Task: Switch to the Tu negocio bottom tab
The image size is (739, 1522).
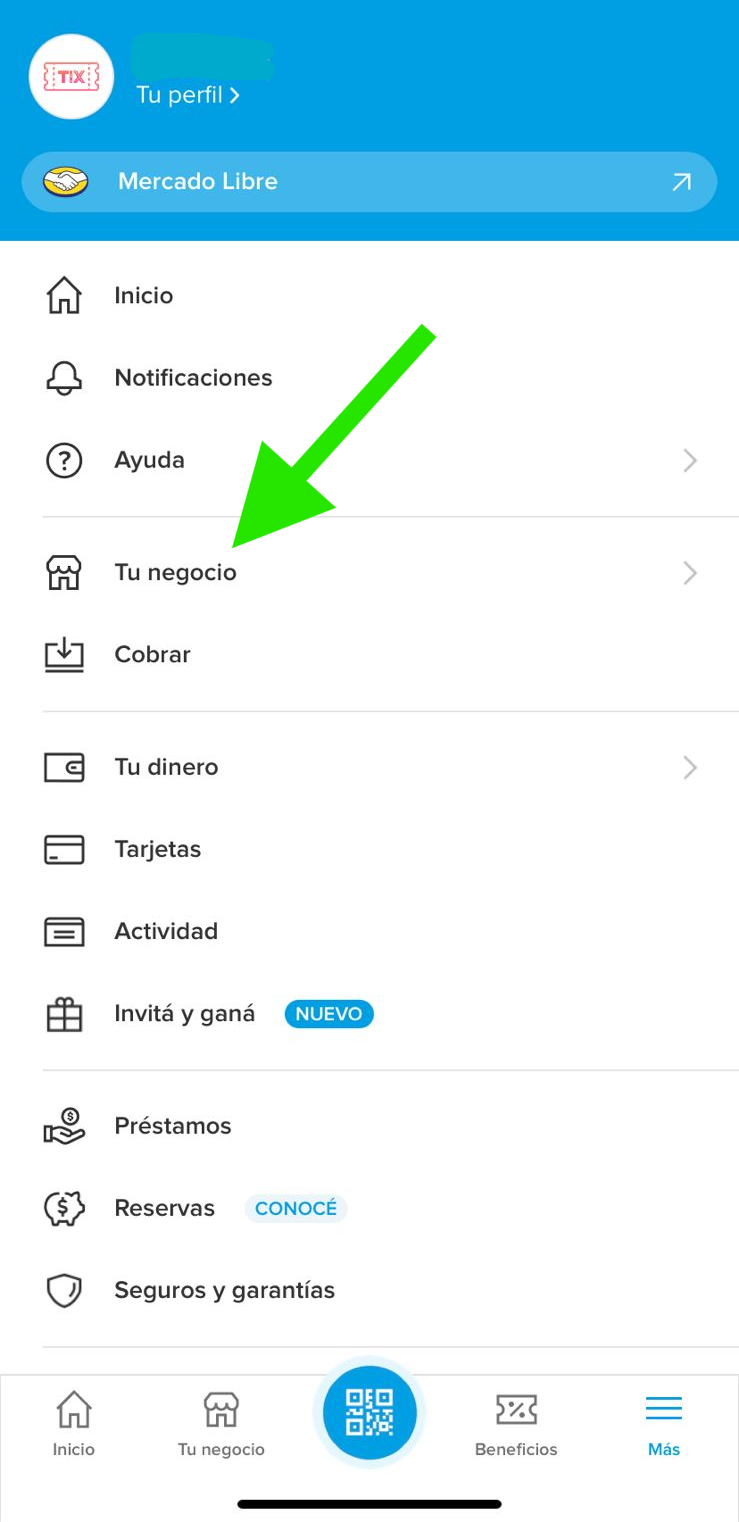Action: (221, 1424)
